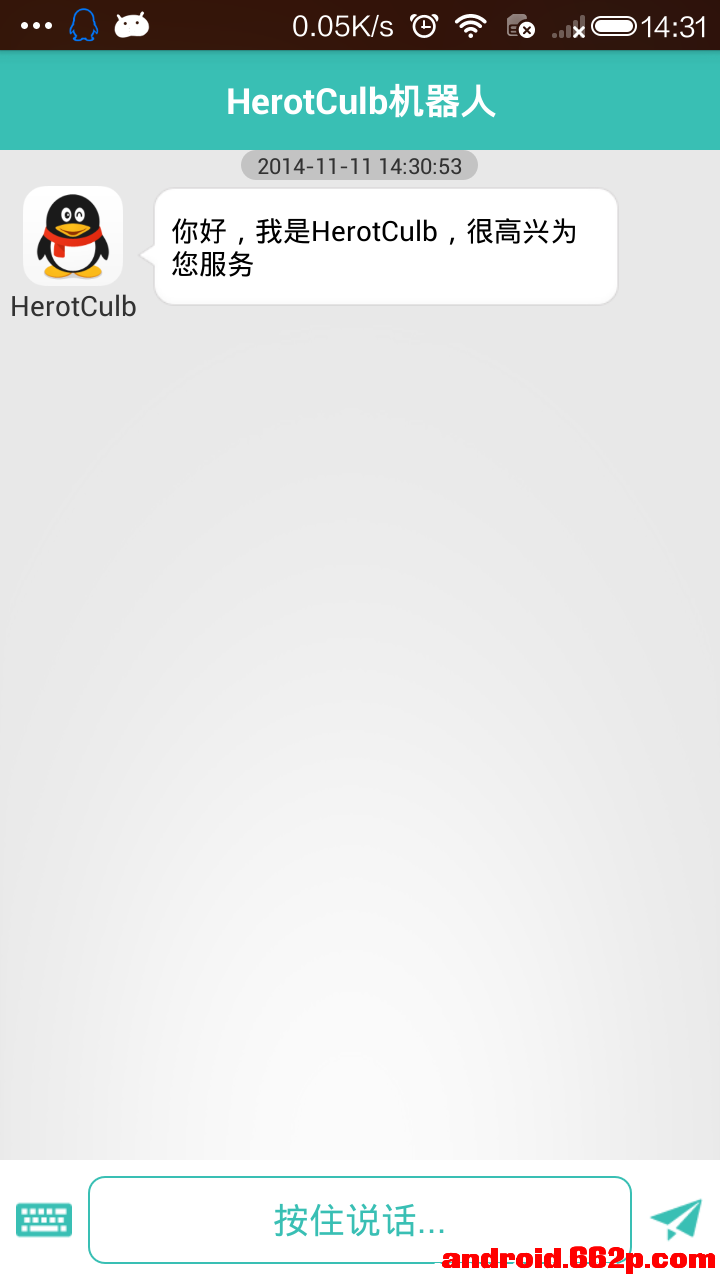Send the message with paper plane icon
720x1280 pixels.
pyautogui.click(x=676, y=1219)
